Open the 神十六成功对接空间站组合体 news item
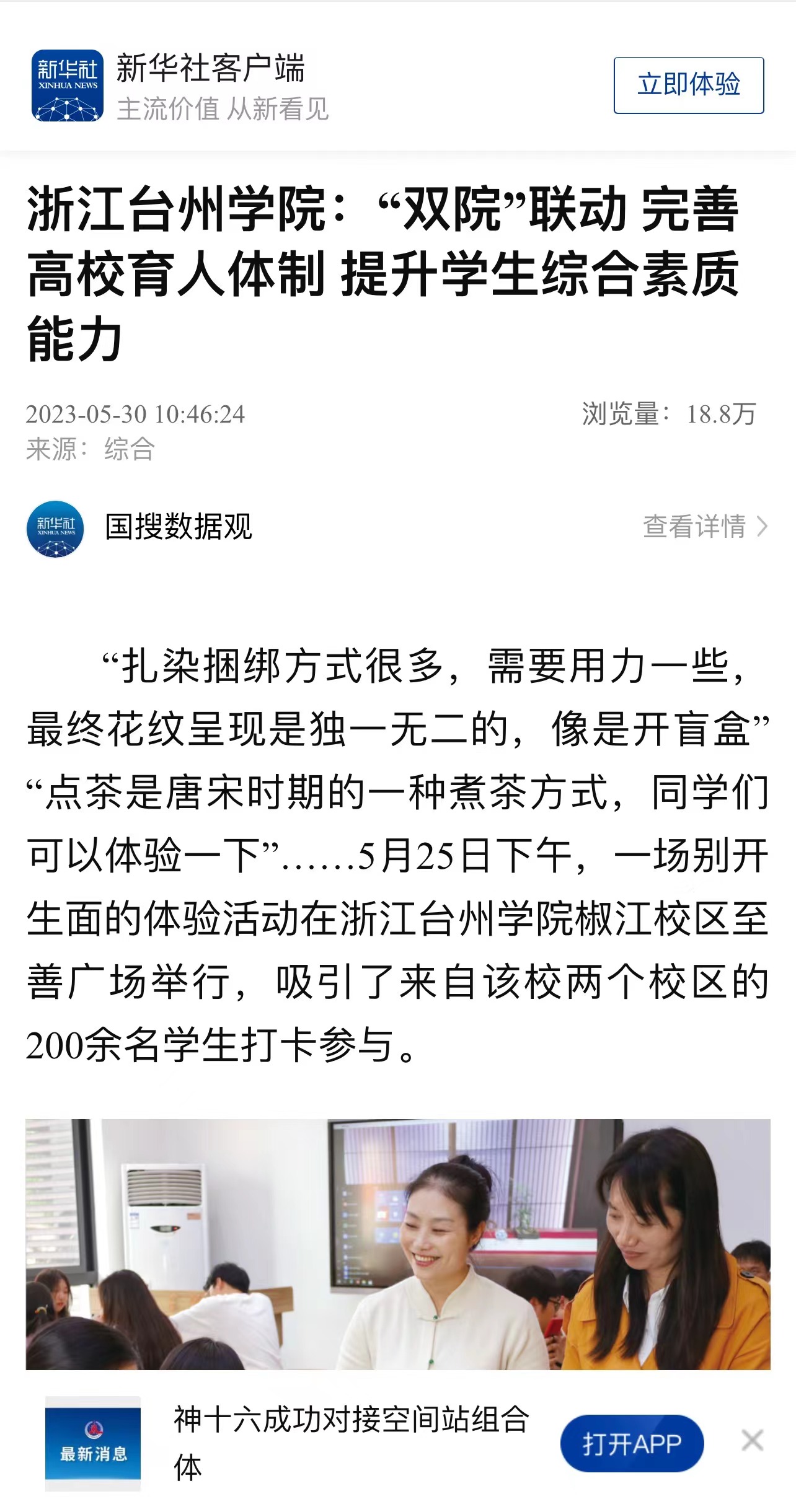This screenshot has width=796, height=1512. coord(350,1443)
